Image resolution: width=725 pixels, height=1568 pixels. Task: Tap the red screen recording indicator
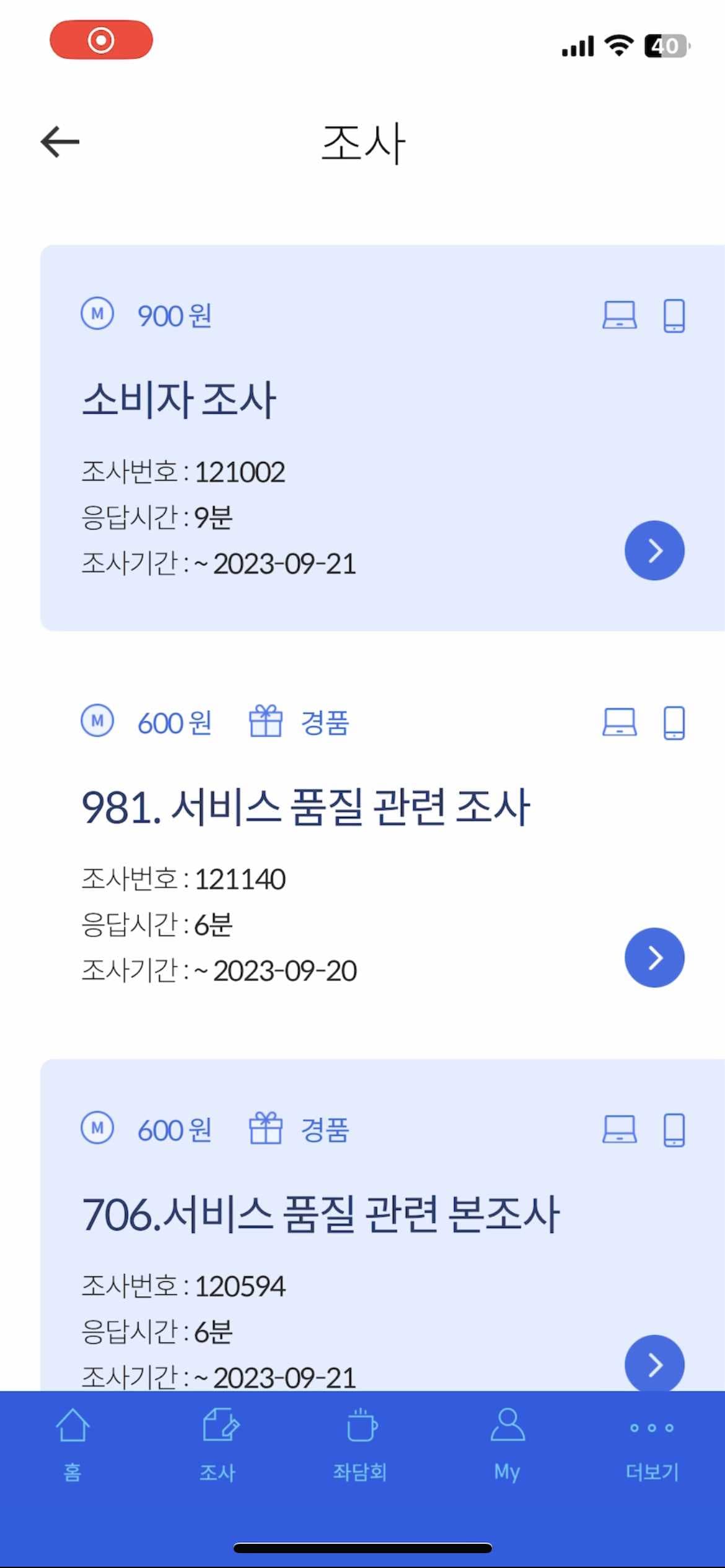coord(102,39)
